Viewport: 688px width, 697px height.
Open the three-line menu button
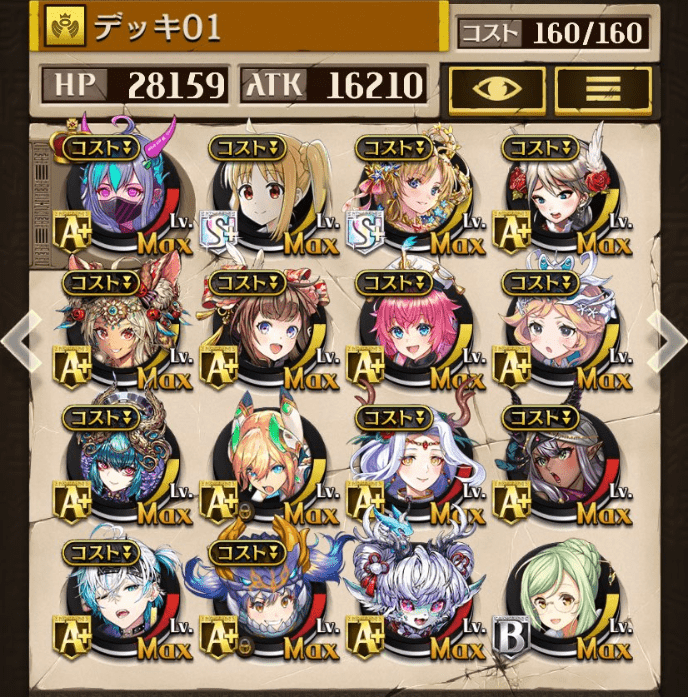click(603, 89)
